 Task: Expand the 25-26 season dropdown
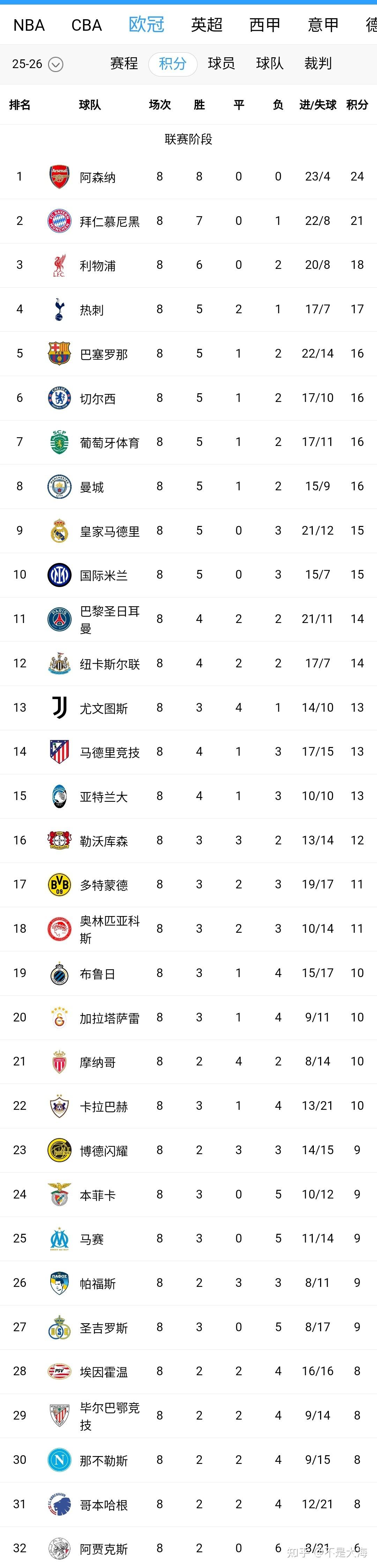[37, 64]
